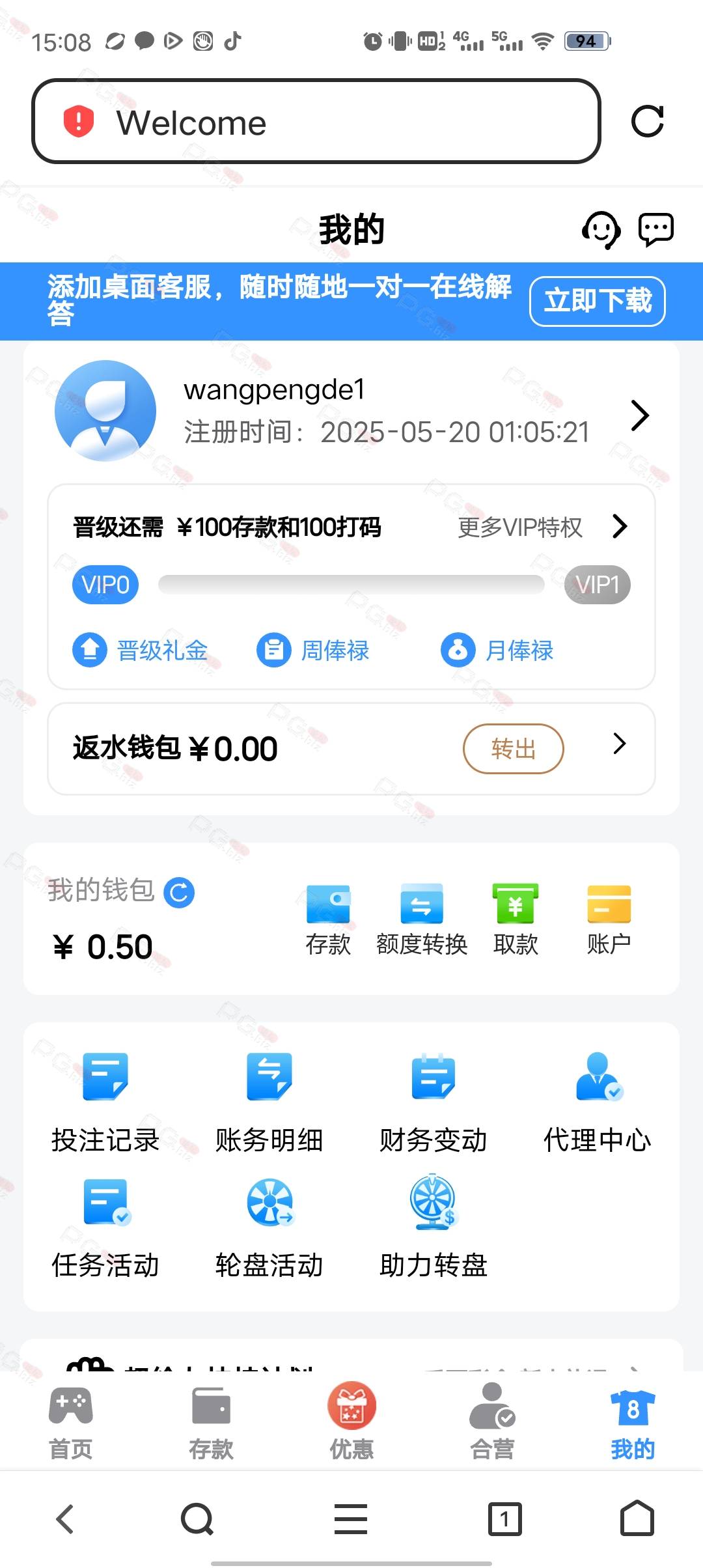Open 代理中心 agent center

pos(598,1102)
